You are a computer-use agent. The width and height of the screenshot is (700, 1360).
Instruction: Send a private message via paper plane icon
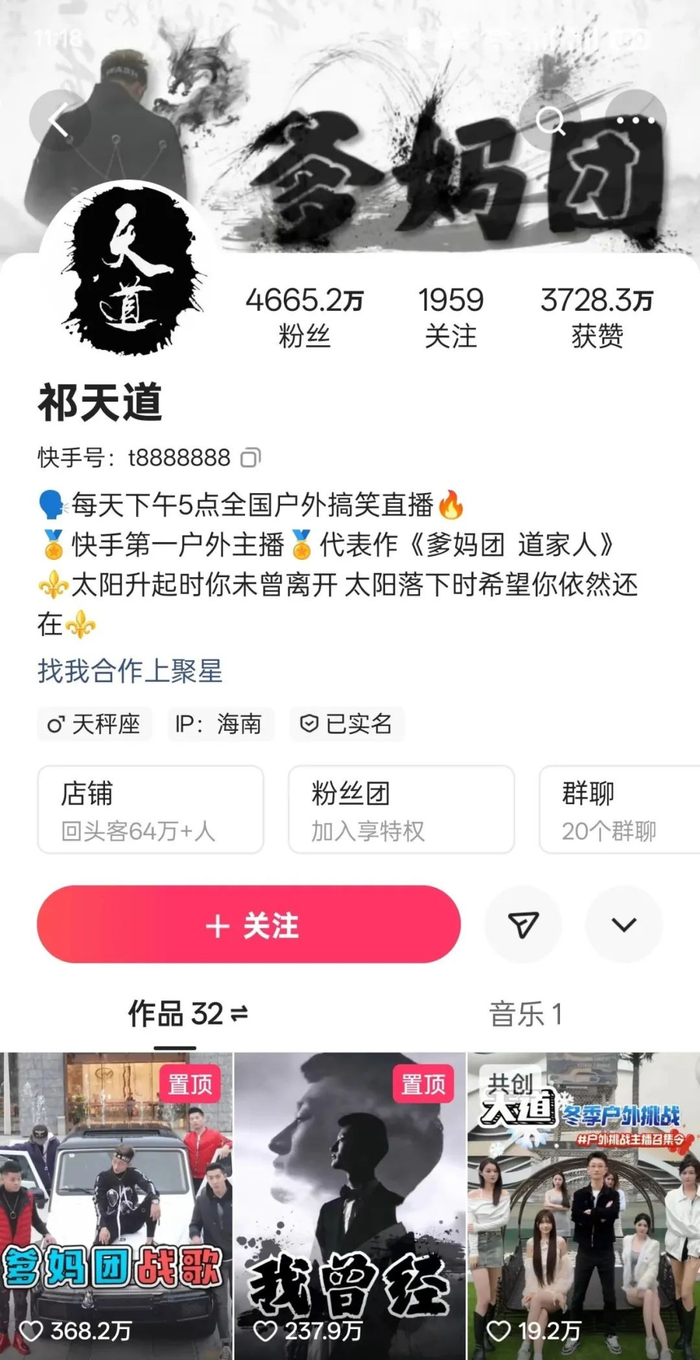tap(523, 925)
